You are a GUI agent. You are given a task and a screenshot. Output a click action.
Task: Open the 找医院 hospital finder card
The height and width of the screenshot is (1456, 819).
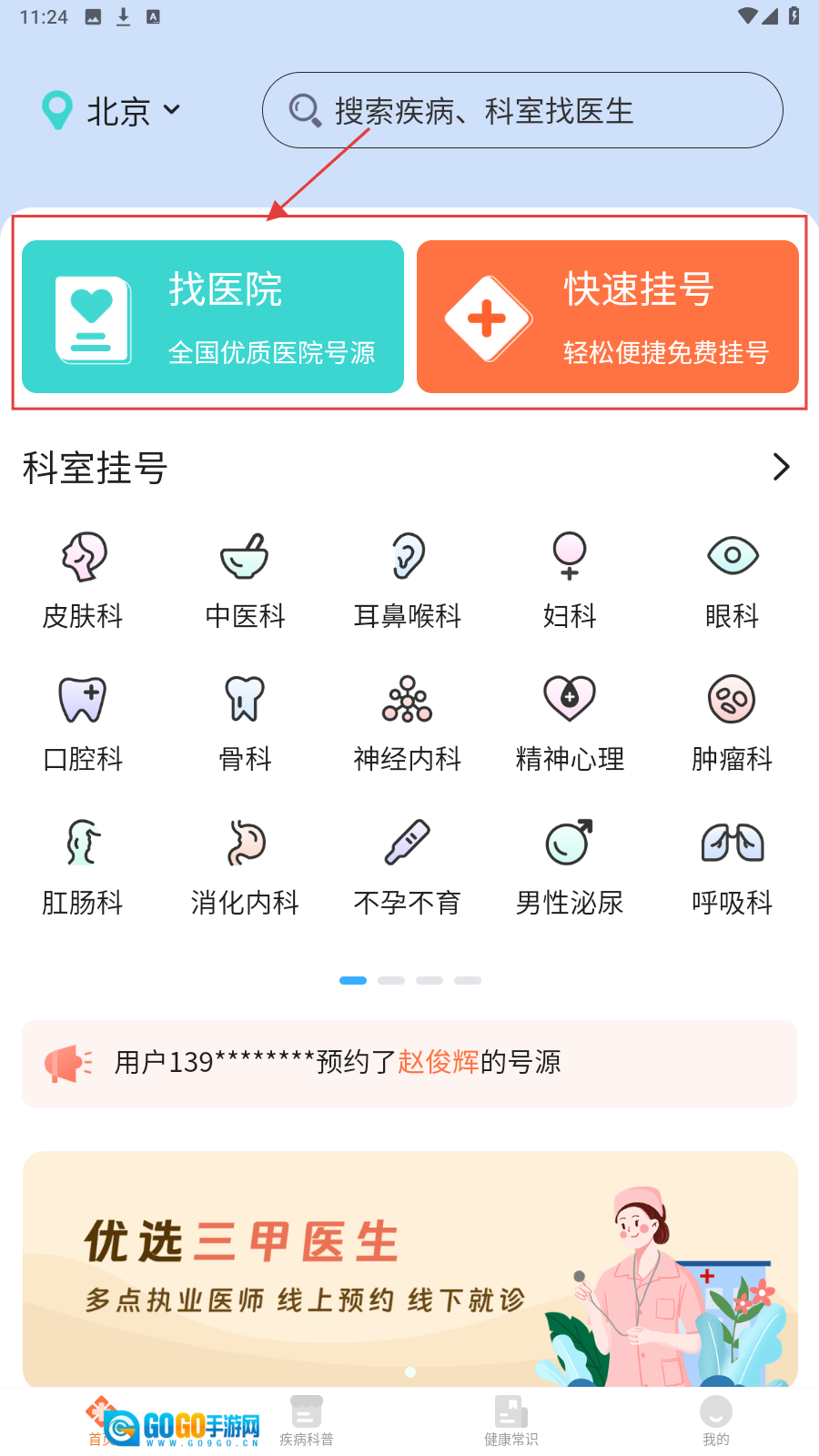coord(213,317)
